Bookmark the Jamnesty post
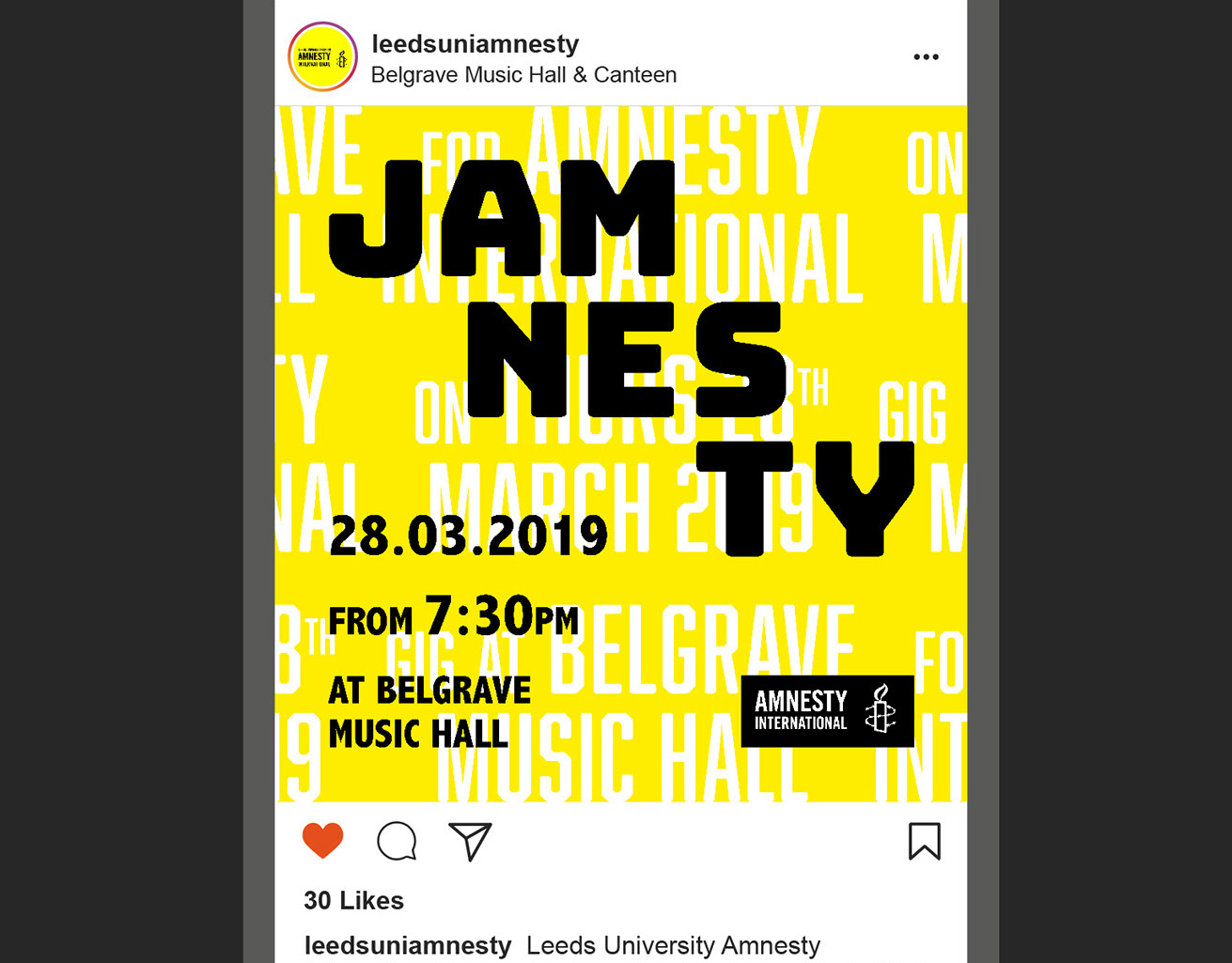 point(924,841)
